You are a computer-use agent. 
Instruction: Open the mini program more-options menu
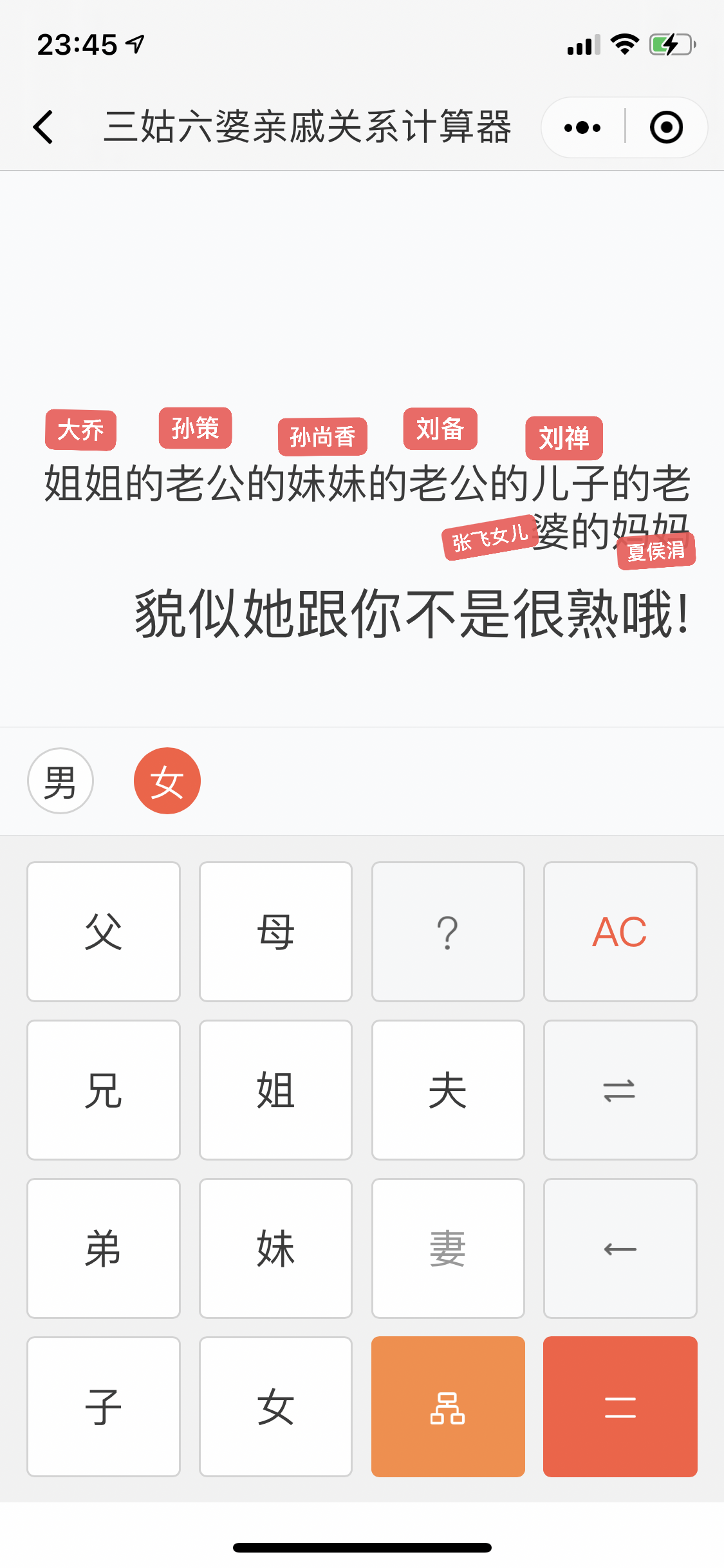click(x=582, y=127)
